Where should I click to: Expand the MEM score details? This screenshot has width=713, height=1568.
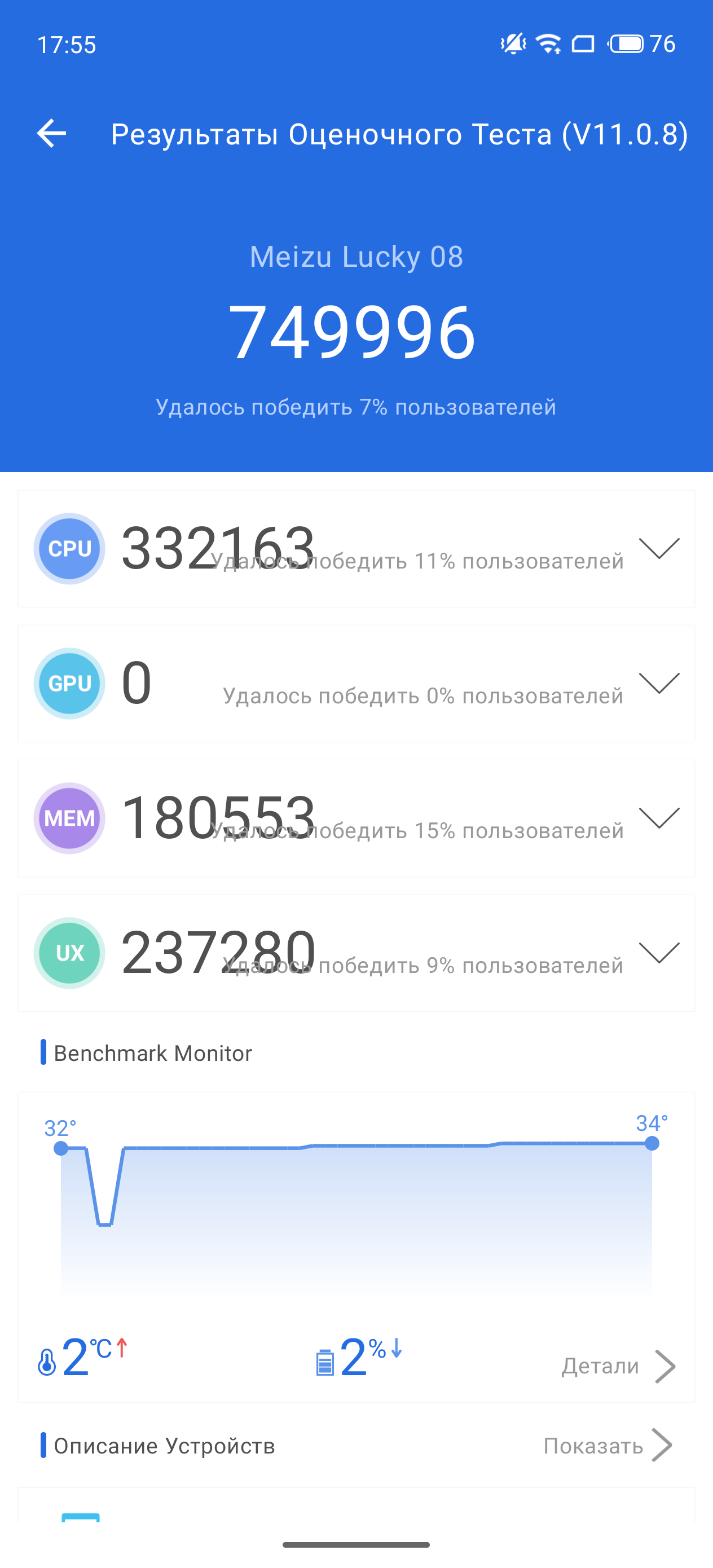pyautogui.click(x=659, y=817)
